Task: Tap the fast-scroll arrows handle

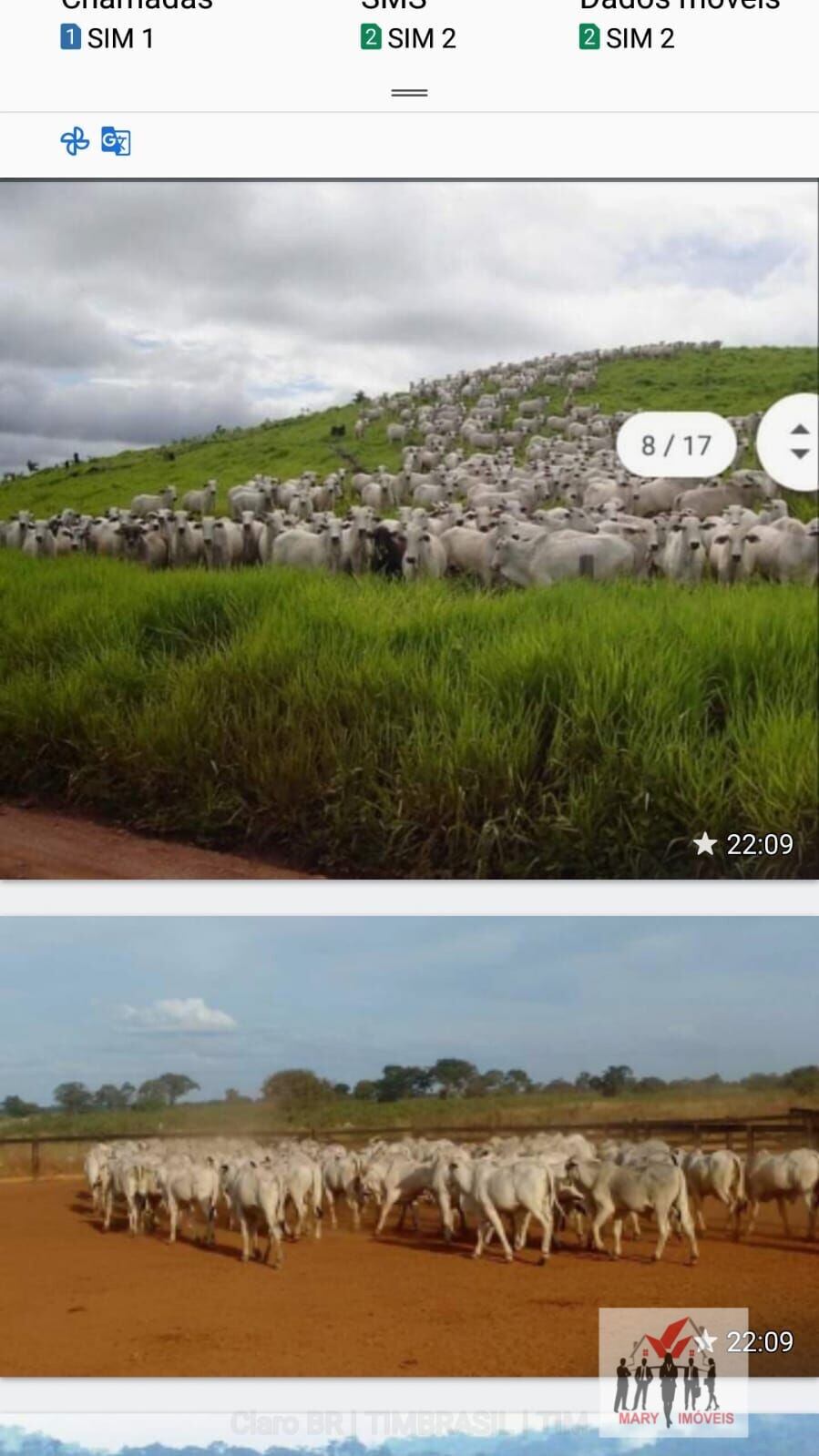Action: click(793, 442)
